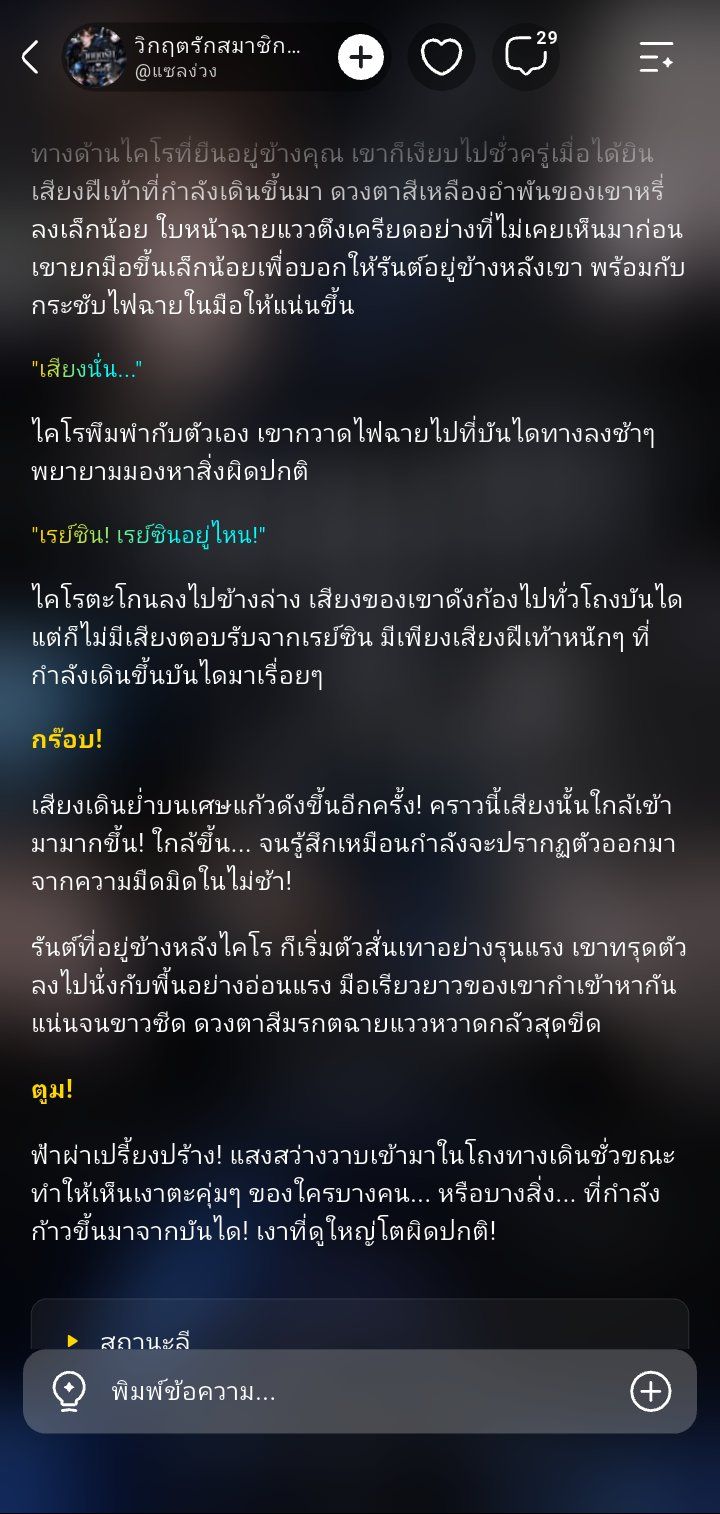Go back using the top-left arrow

point(31,58)
